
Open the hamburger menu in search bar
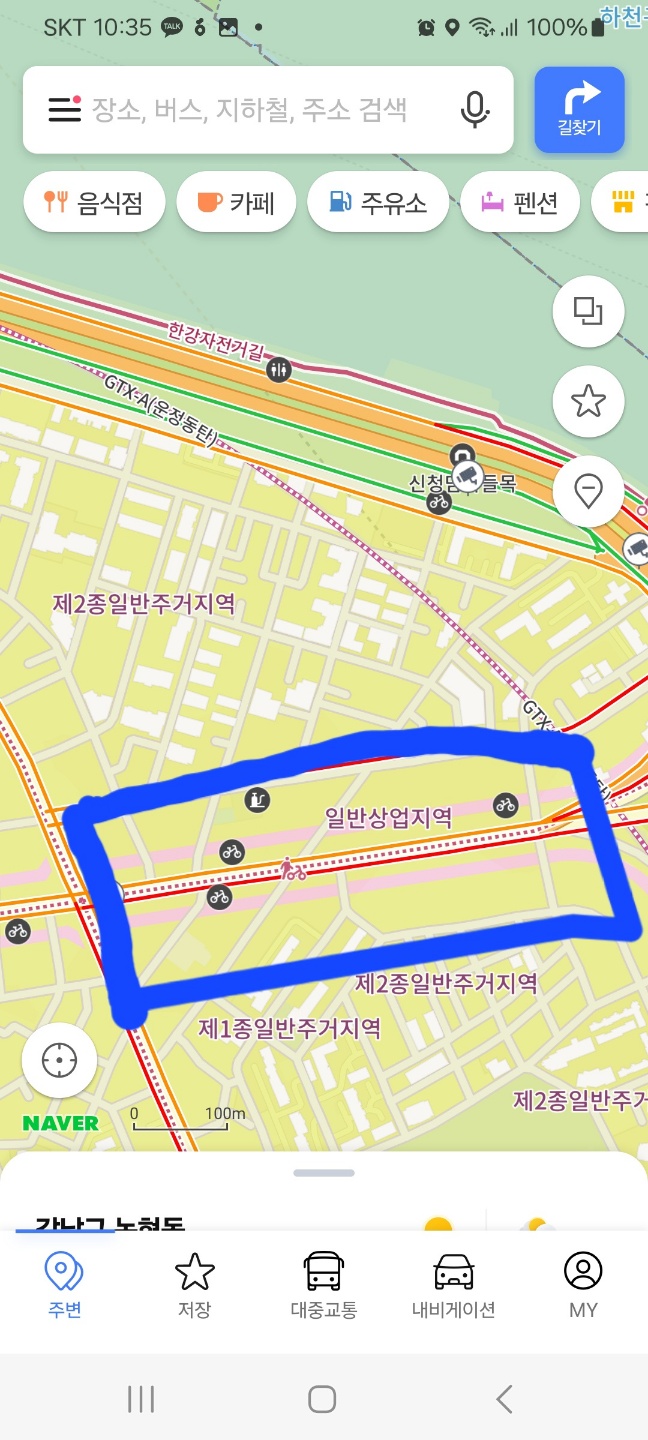pos(64,109)
